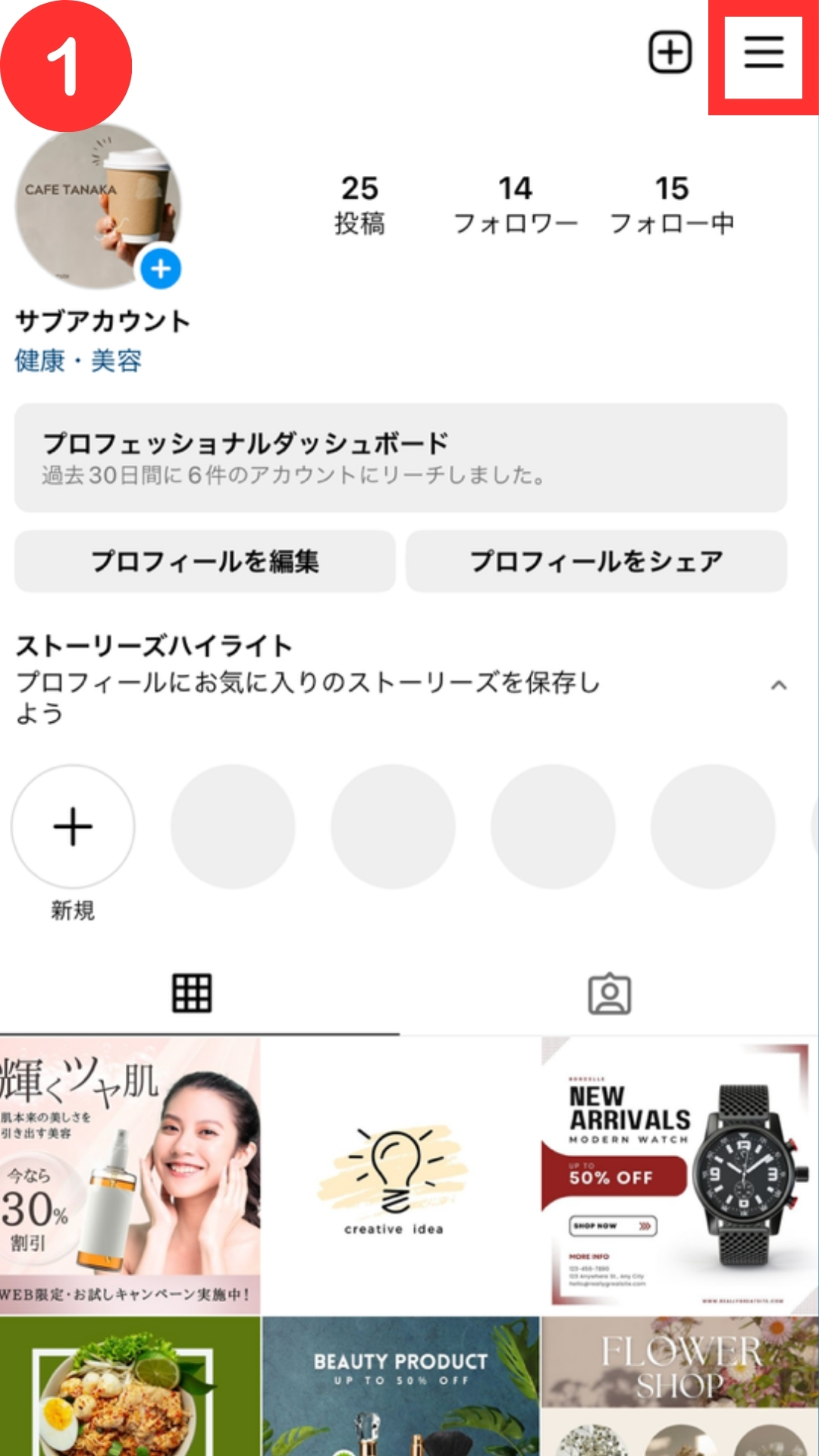The width and height of the screenshot is (819, 1456).
Task: Add to story via profile picture plus
Action: point(161,268)
